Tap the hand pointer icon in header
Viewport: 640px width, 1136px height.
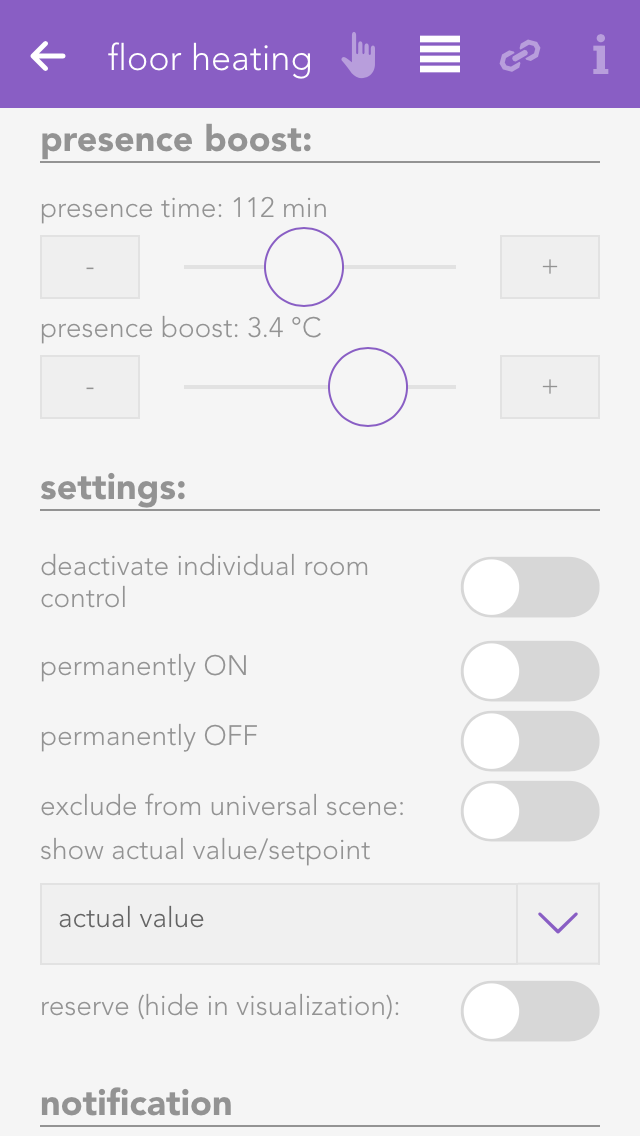359,56
